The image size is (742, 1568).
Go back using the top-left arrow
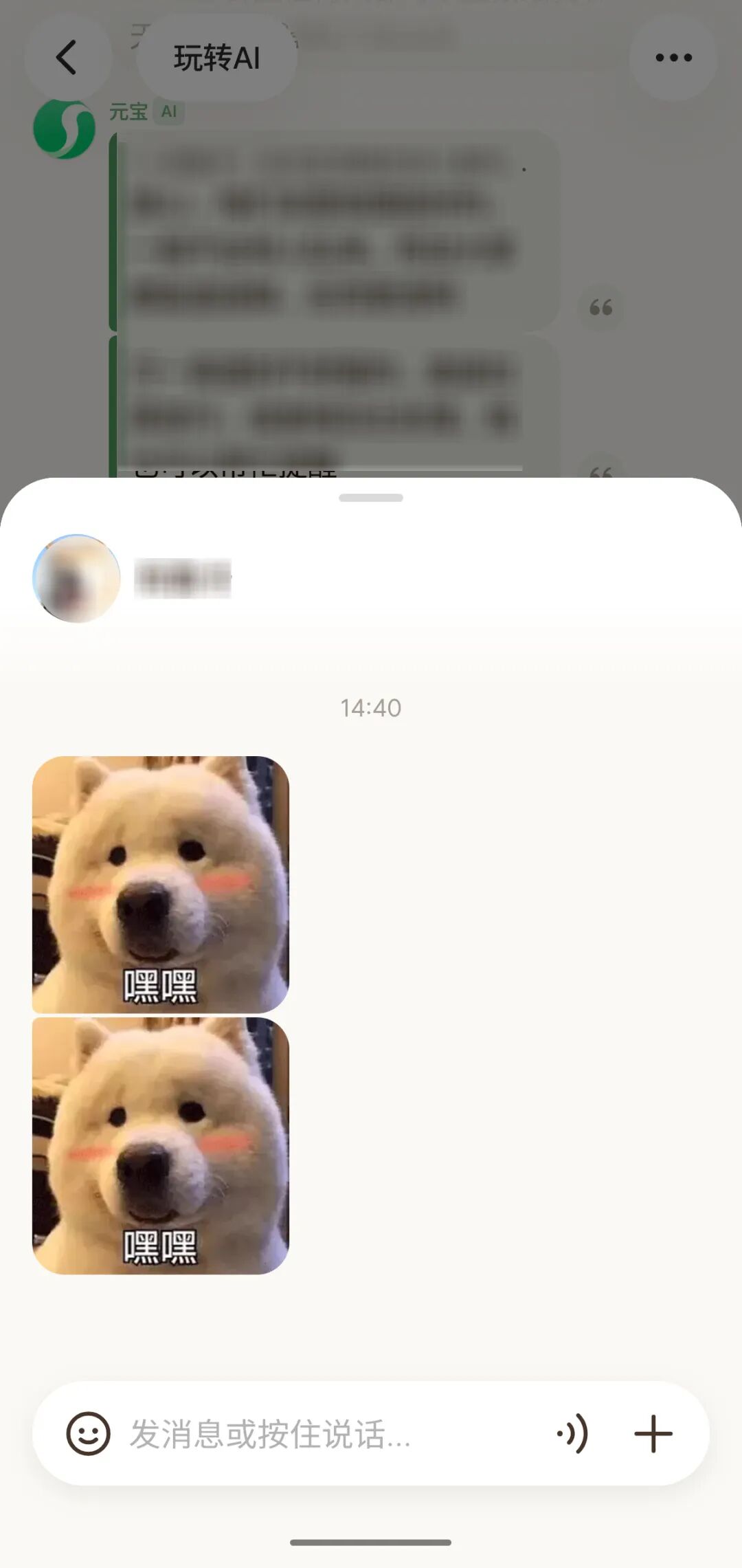(67, 58)
